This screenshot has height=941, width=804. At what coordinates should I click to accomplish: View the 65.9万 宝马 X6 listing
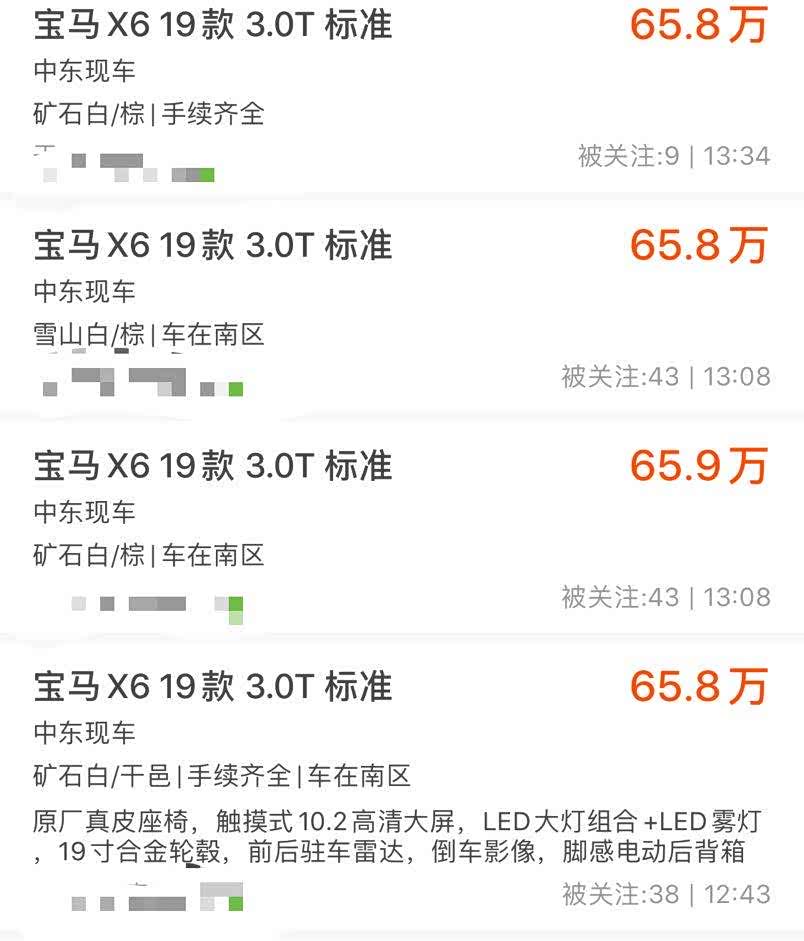212,467
